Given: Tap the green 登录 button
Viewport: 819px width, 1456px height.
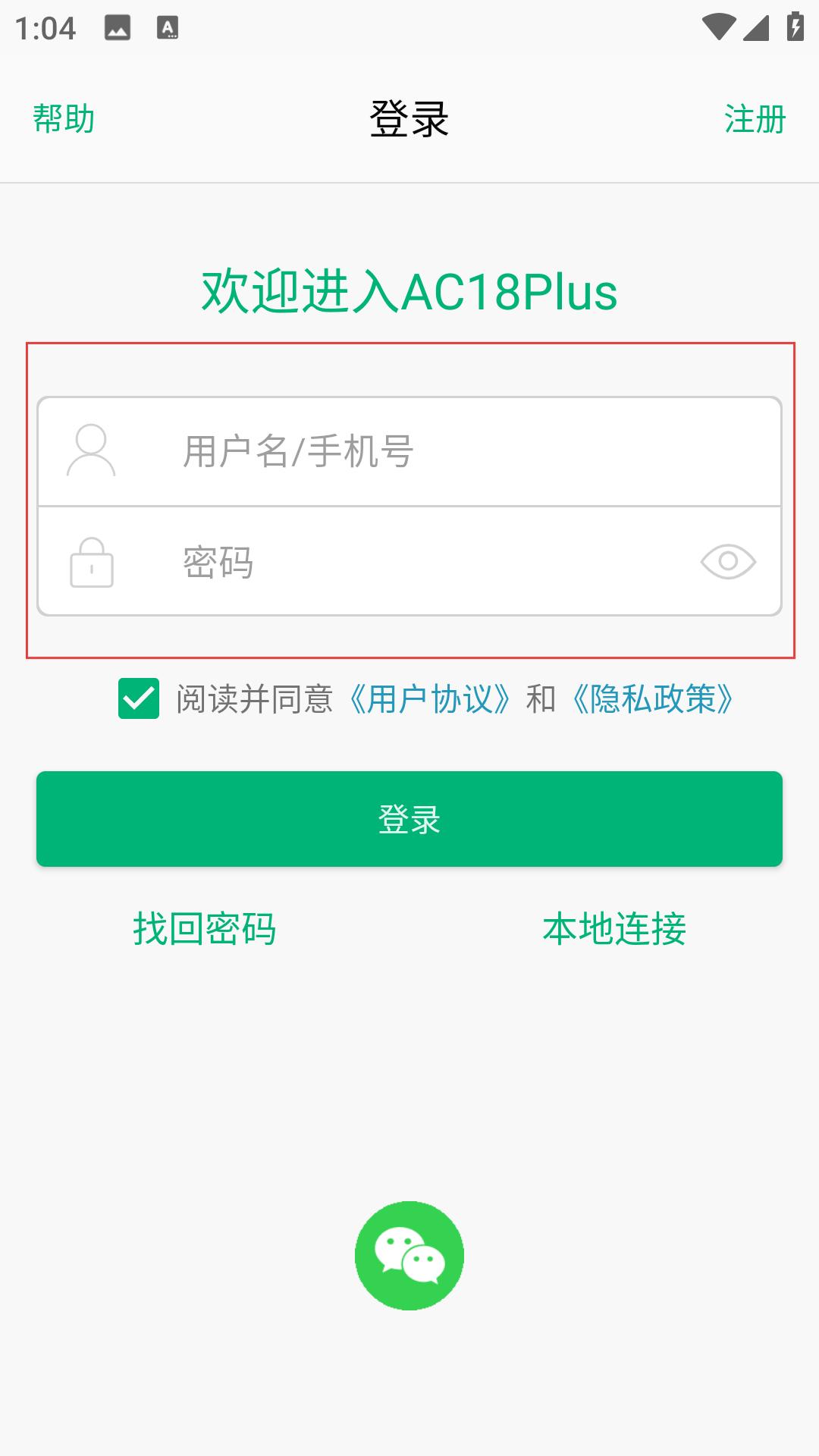Looking at the screenshot, I should pos(409,819).
